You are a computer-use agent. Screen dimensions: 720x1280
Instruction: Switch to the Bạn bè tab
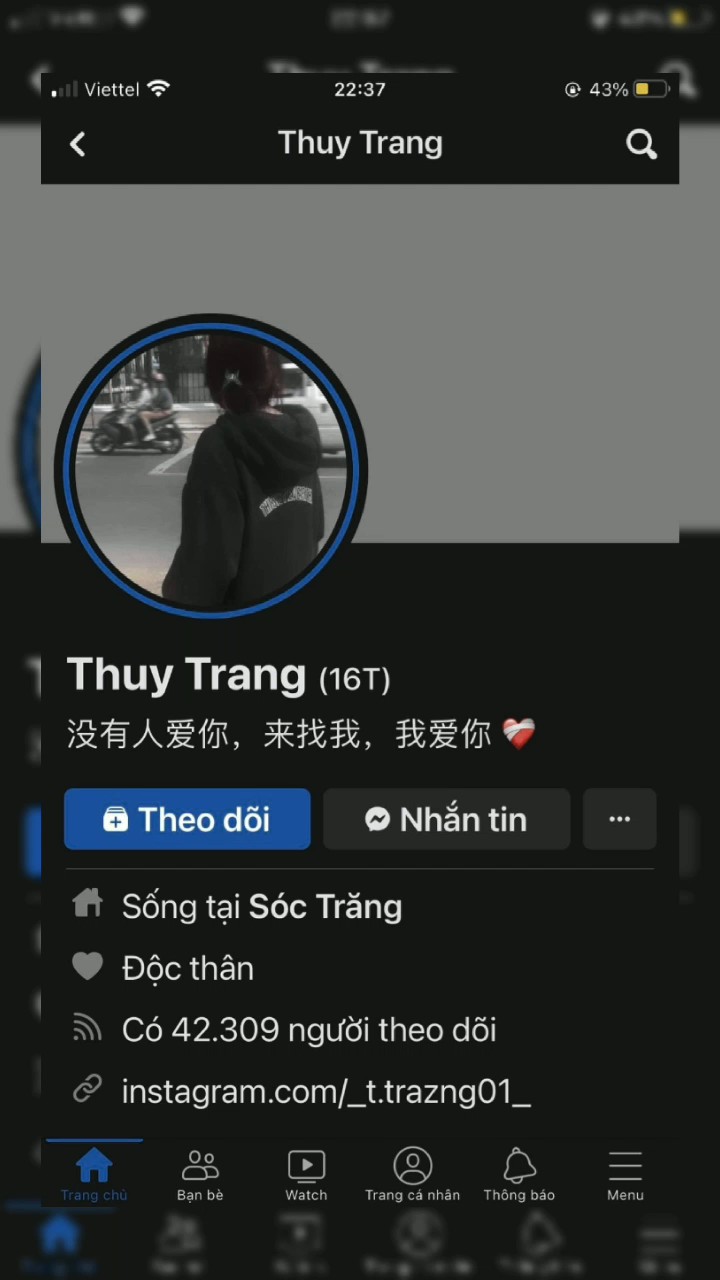click(200, 1174)
